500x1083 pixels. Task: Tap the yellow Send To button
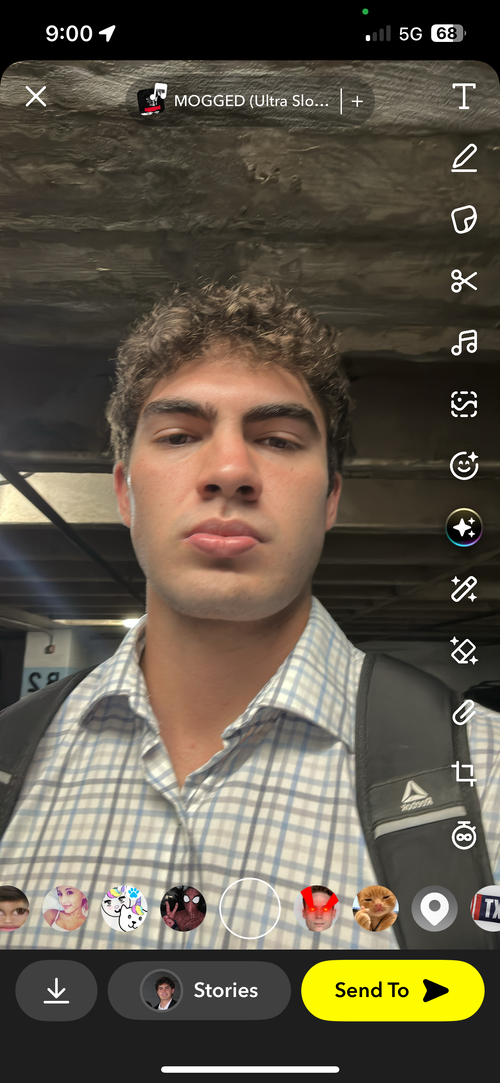[393, 990]
